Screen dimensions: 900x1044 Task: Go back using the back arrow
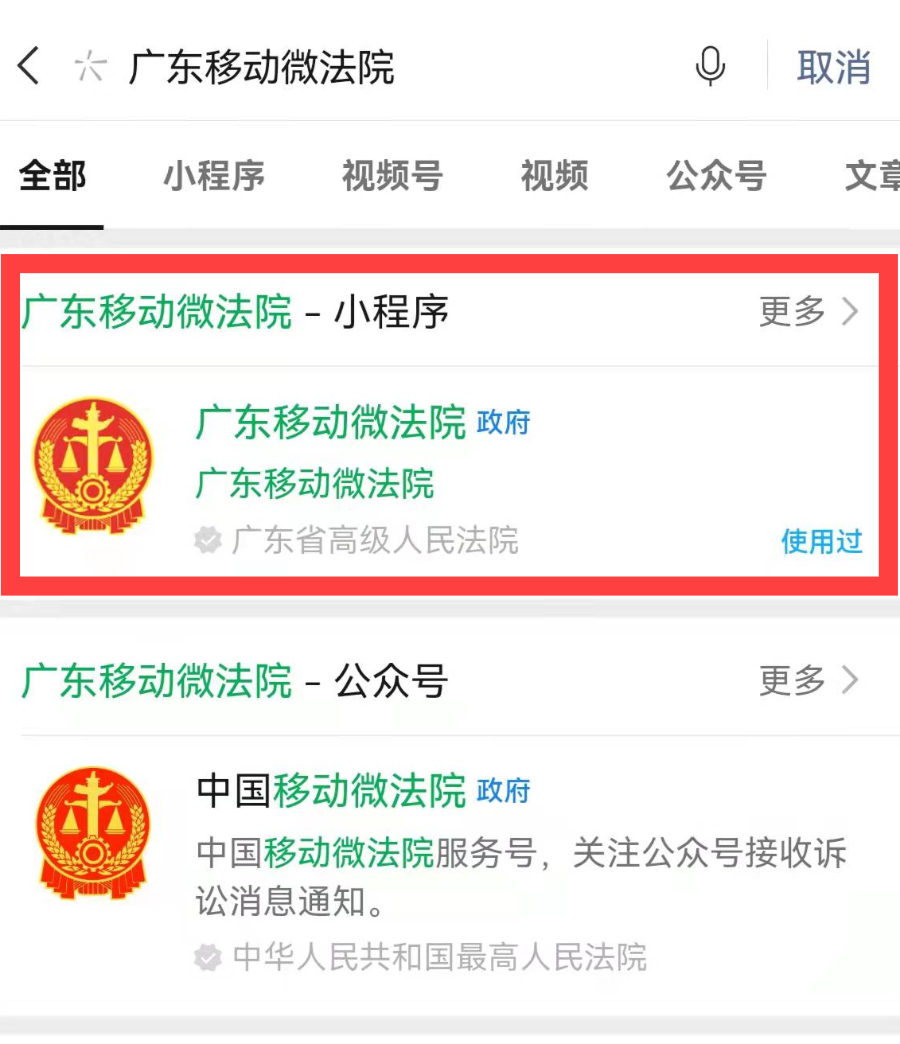[30, 67]
